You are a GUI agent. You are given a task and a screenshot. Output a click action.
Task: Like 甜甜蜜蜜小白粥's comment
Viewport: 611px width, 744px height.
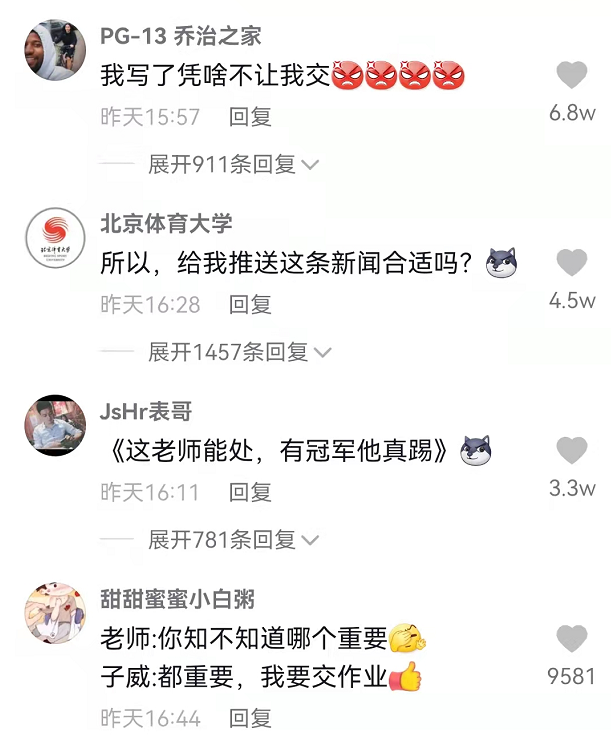click(572, 639)
